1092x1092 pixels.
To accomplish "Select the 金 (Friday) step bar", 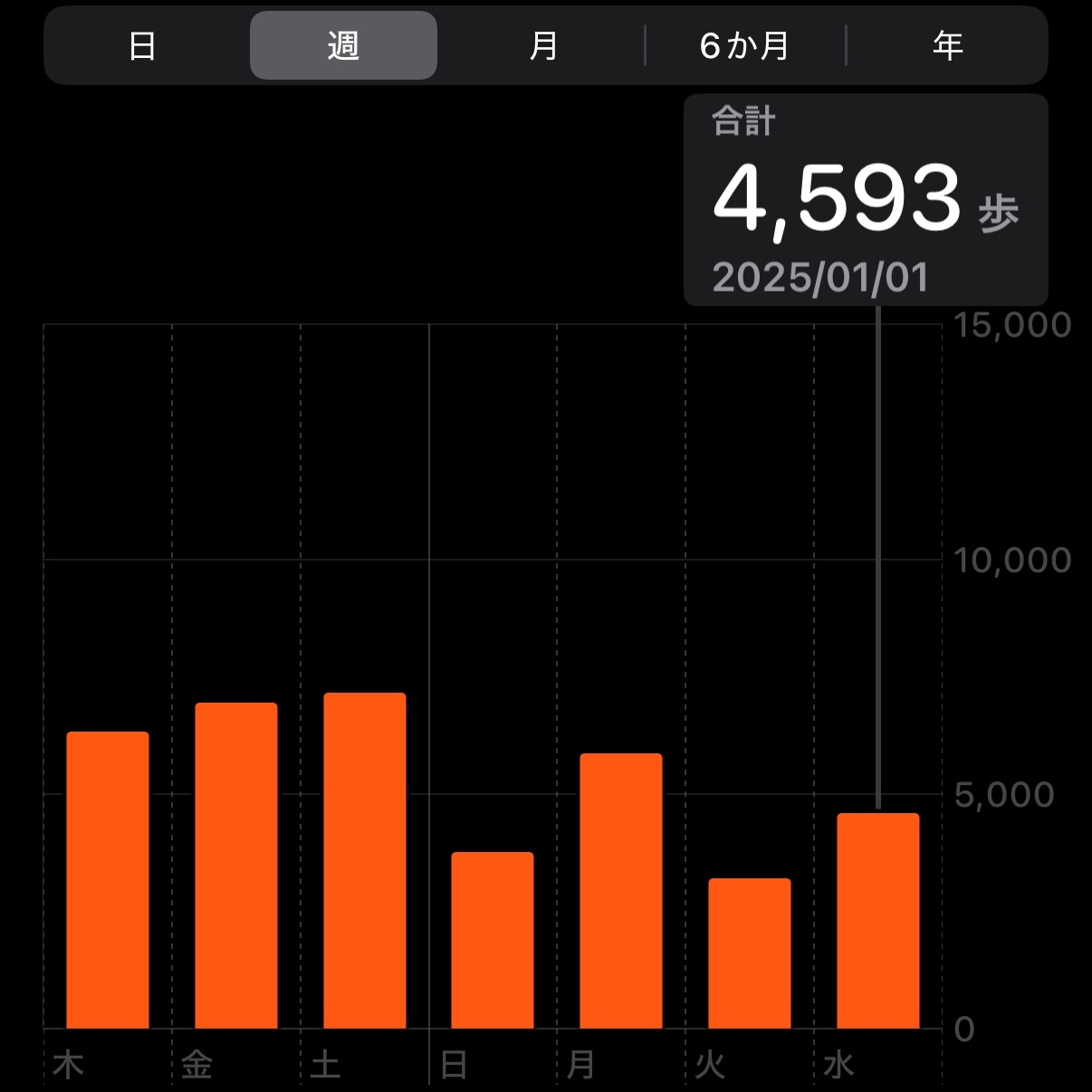I will [236, 866].
